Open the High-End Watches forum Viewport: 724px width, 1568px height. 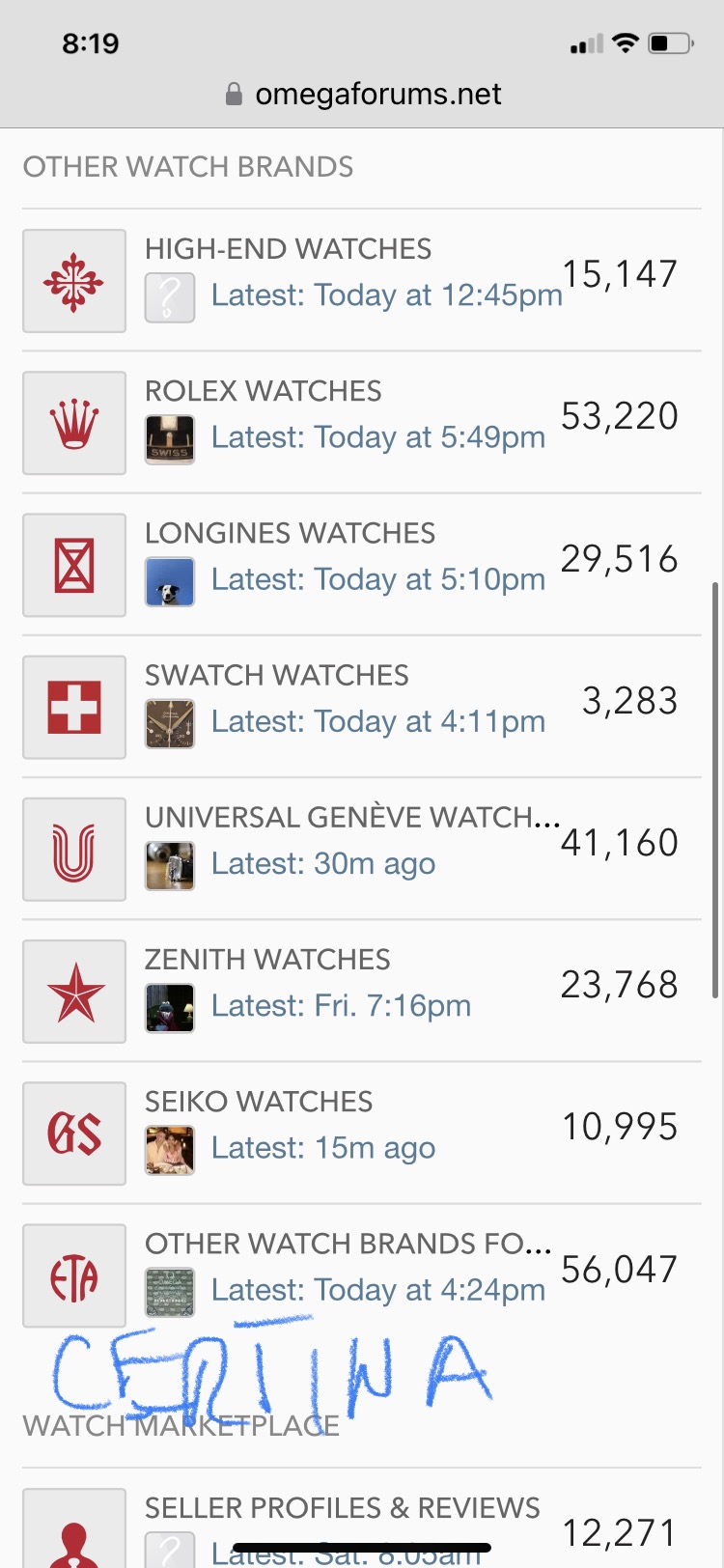click(288, 249)
